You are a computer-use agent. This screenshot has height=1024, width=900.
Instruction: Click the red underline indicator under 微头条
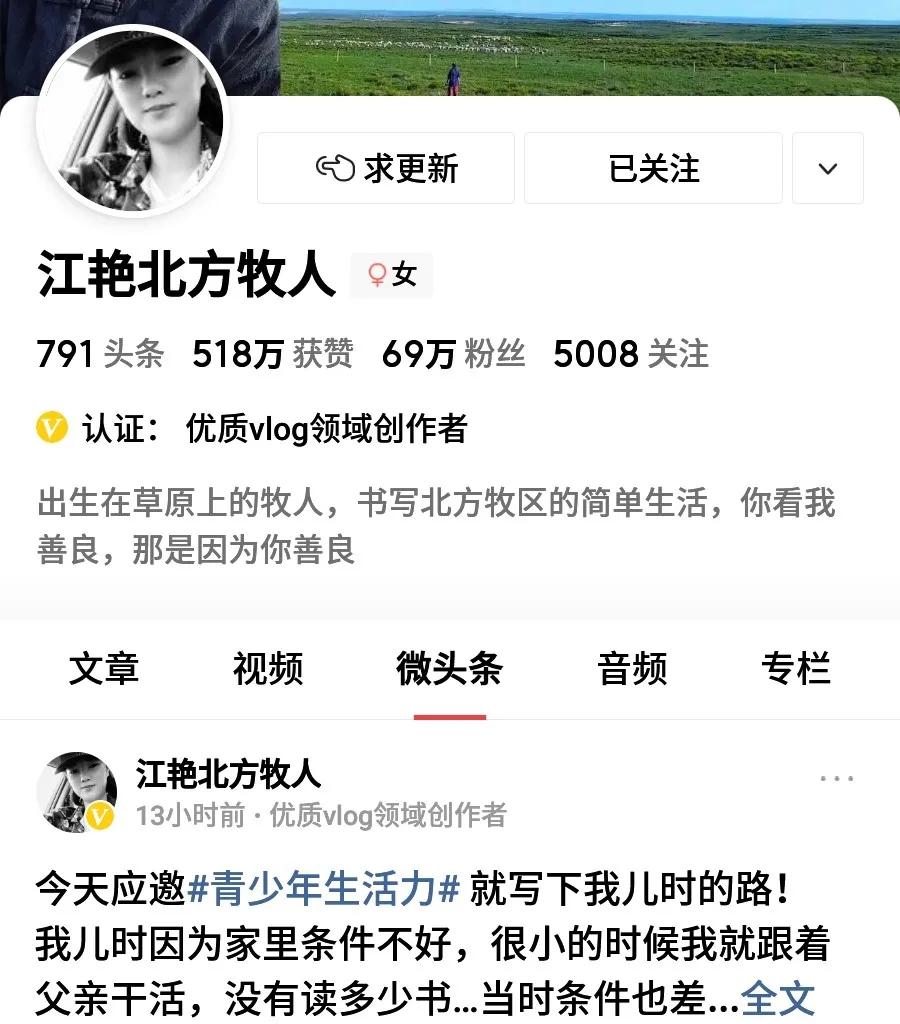[x=452, y=714]
